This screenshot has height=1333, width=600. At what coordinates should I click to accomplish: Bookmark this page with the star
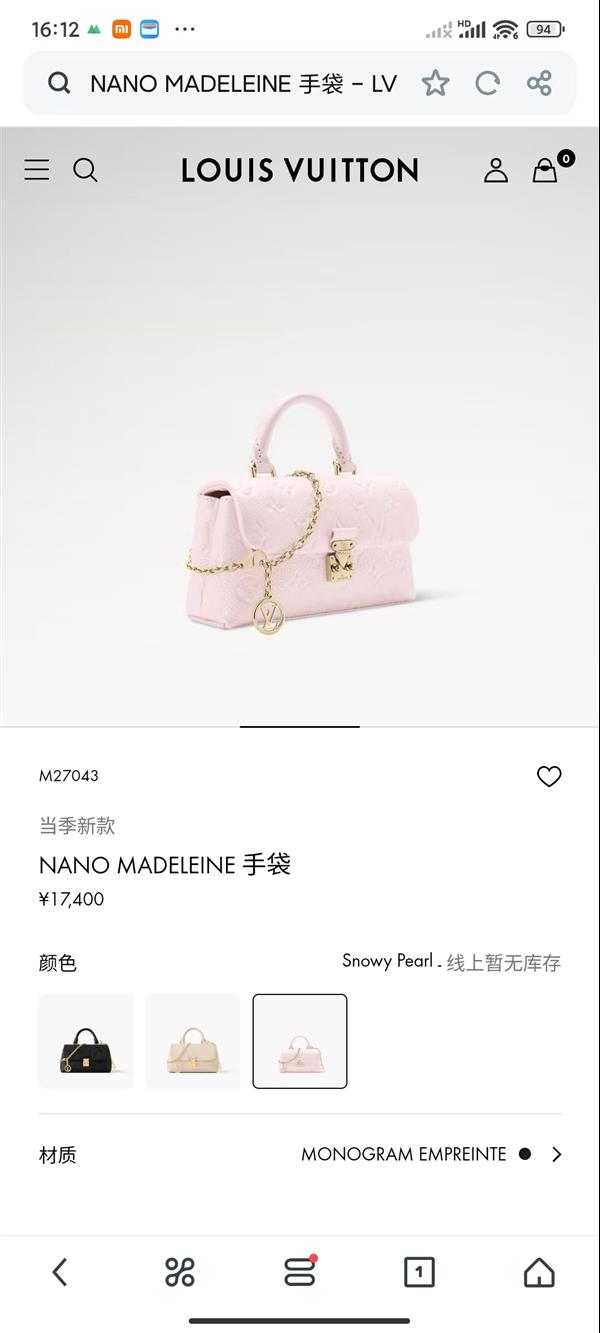(x=435, y=84)
